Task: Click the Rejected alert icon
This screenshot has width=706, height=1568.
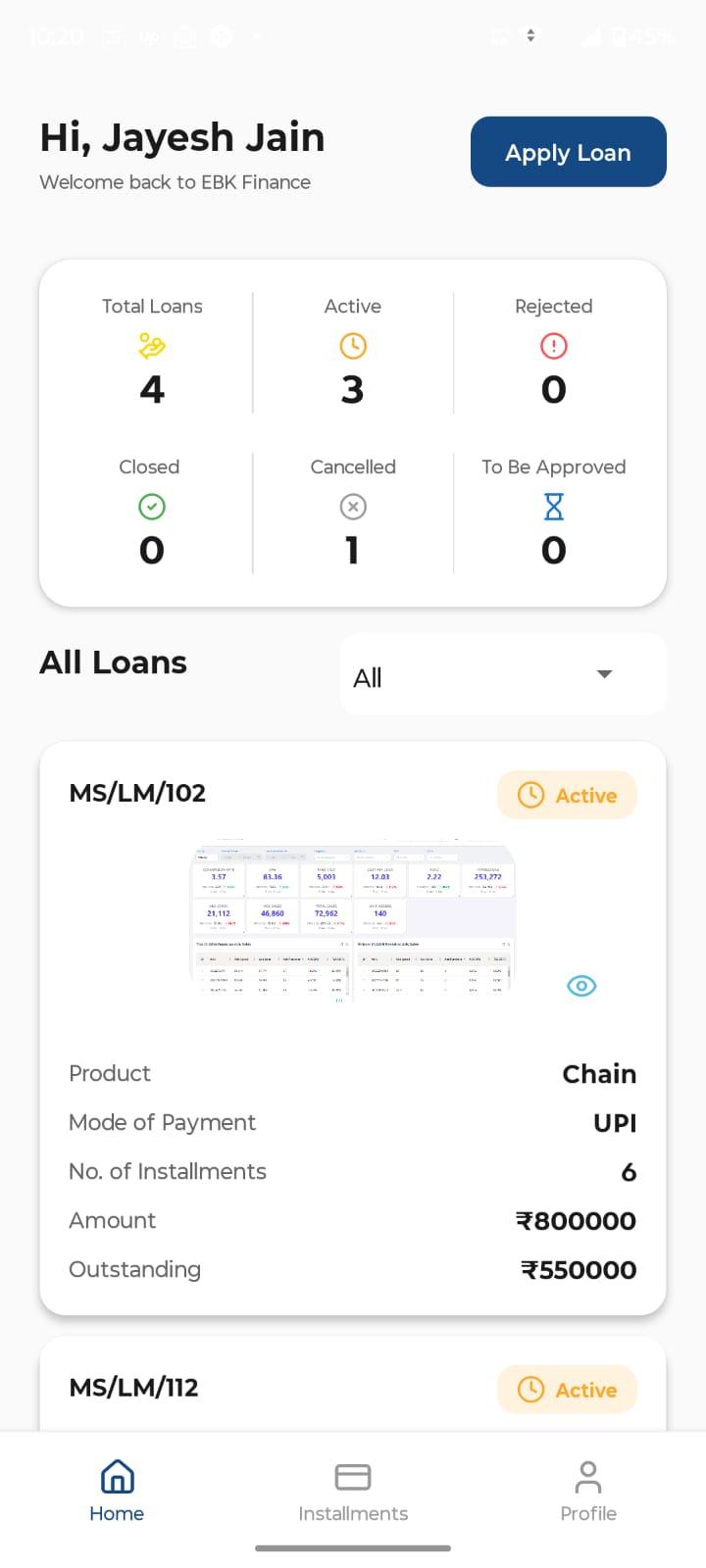Action: click(x=553, y=346)
